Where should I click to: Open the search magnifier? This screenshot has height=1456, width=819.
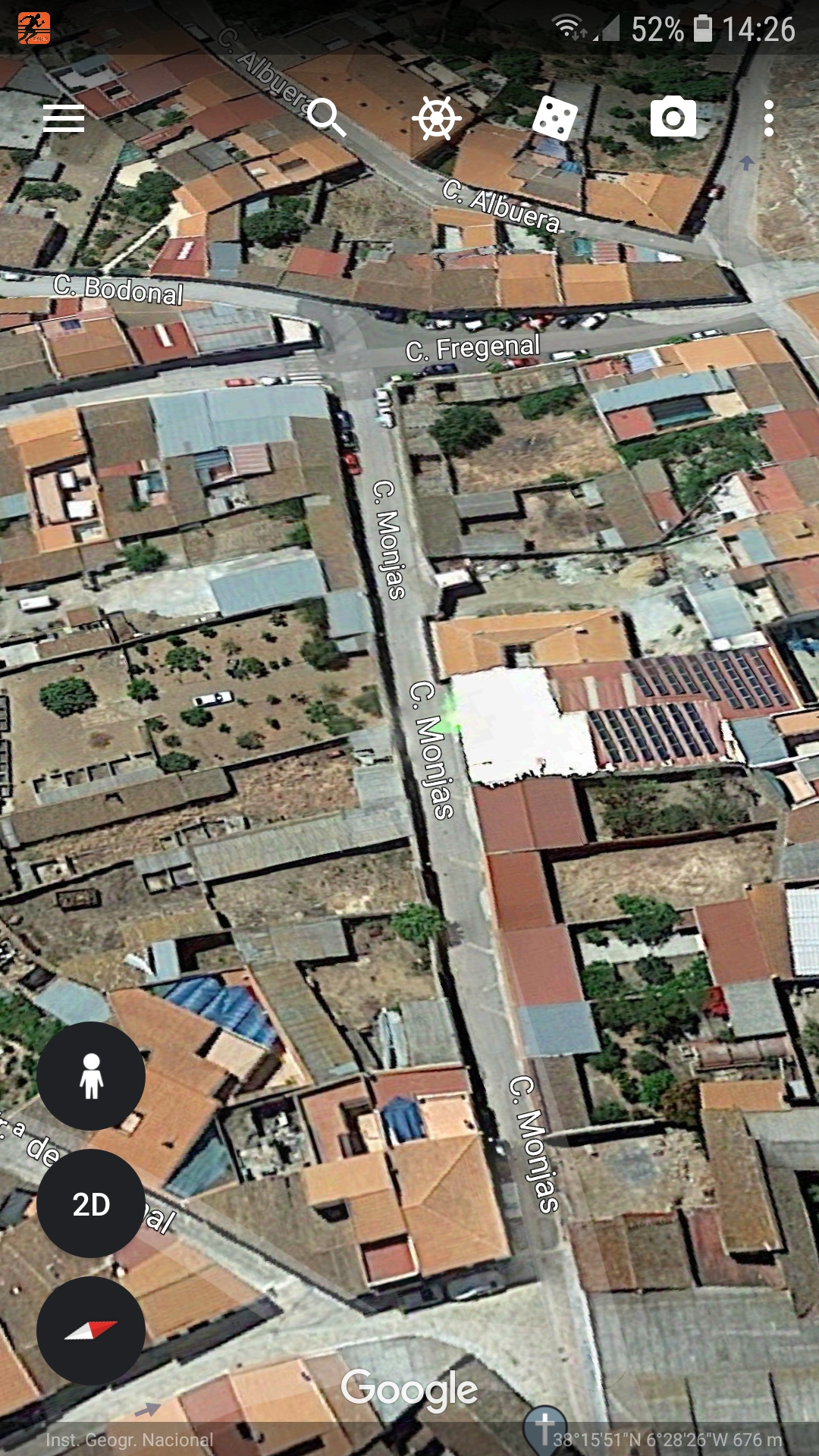[327, 118]
